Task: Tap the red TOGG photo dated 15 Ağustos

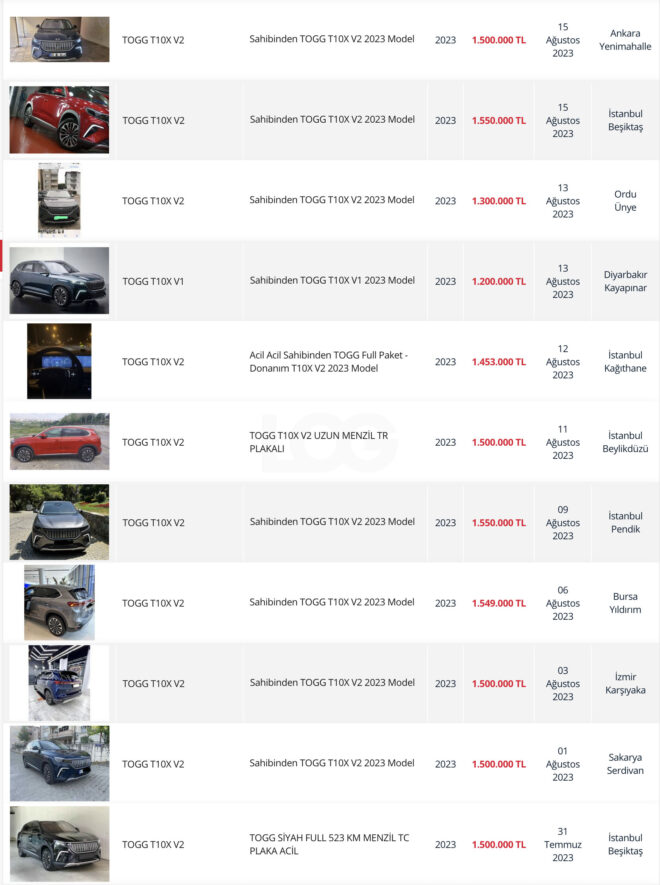Action: [x=59, y=120]
